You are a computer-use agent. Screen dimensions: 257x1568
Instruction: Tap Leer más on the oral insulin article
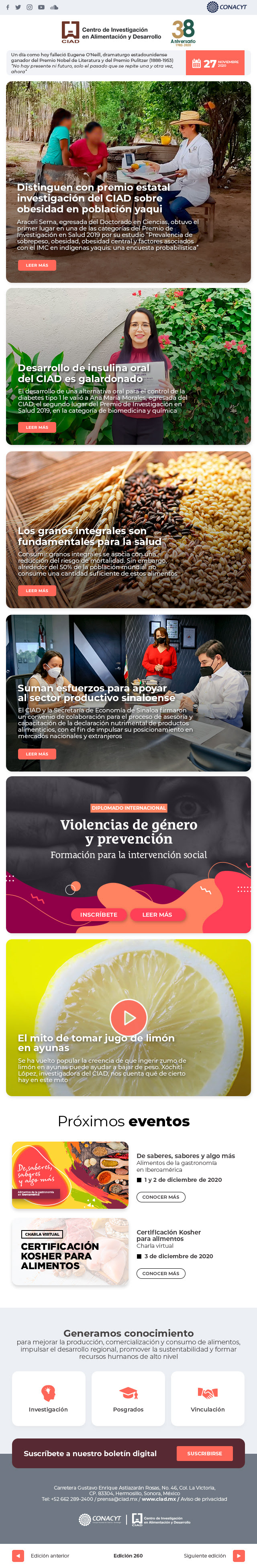pyautogui.click(x=37, y=427)
